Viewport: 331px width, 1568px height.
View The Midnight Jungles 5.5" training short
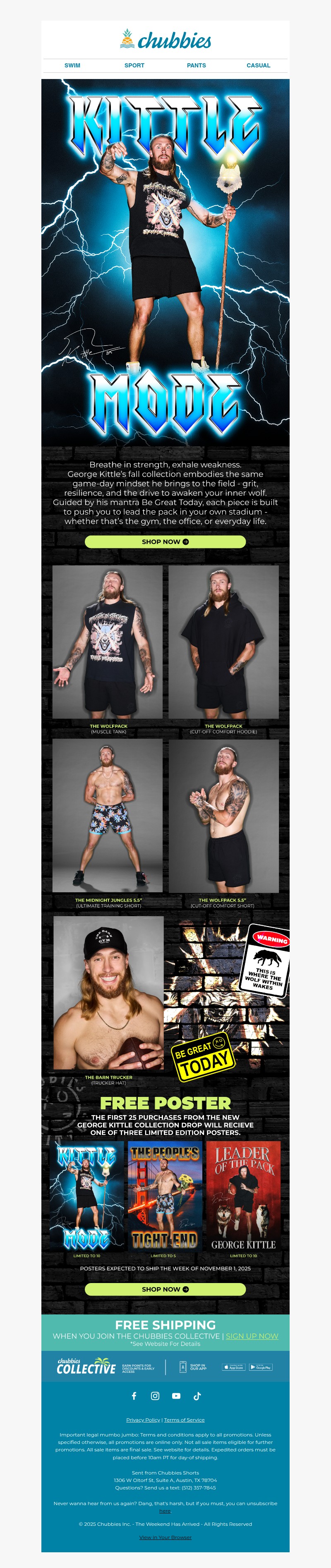[x=108, y=816]
